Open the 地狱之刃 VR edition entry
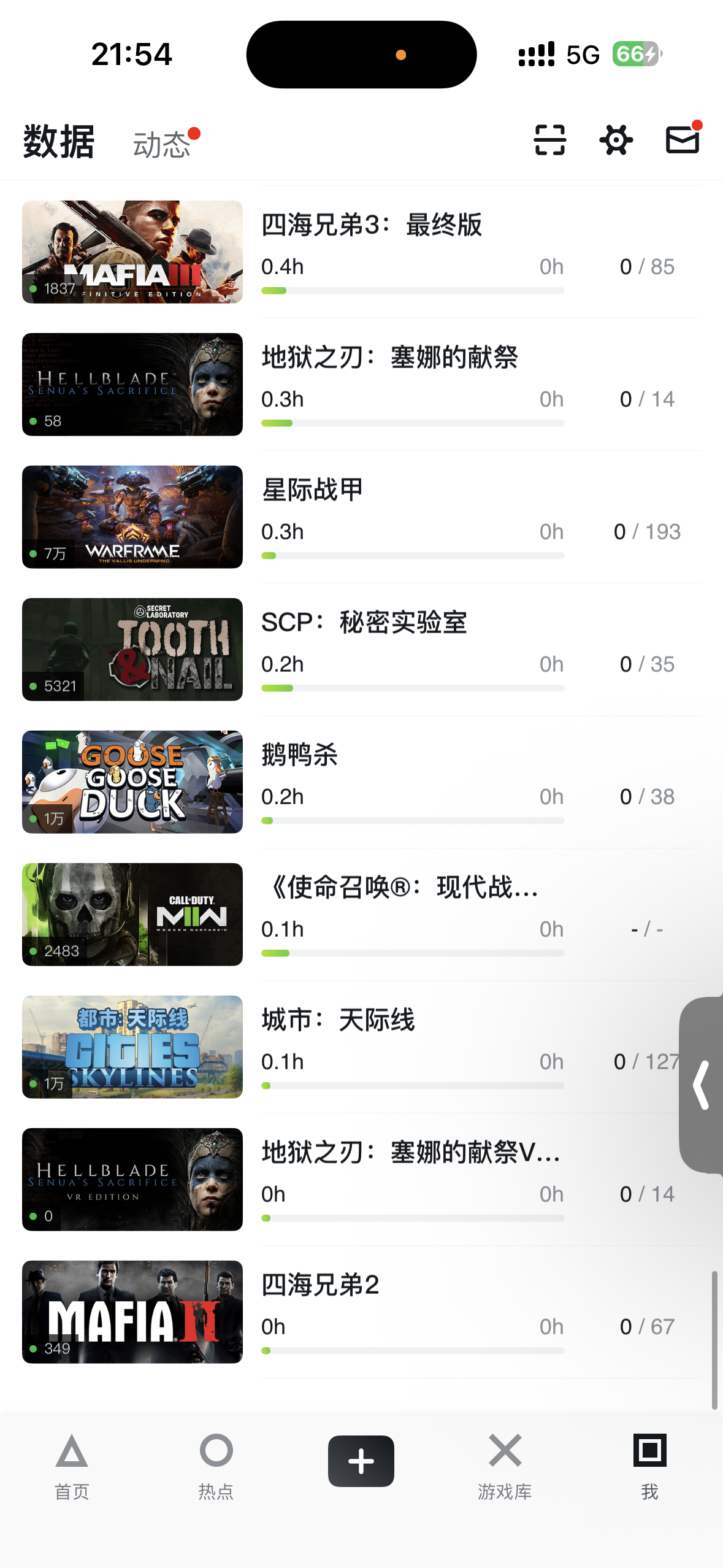The image size is (723, 1568). coord(410,1153)
